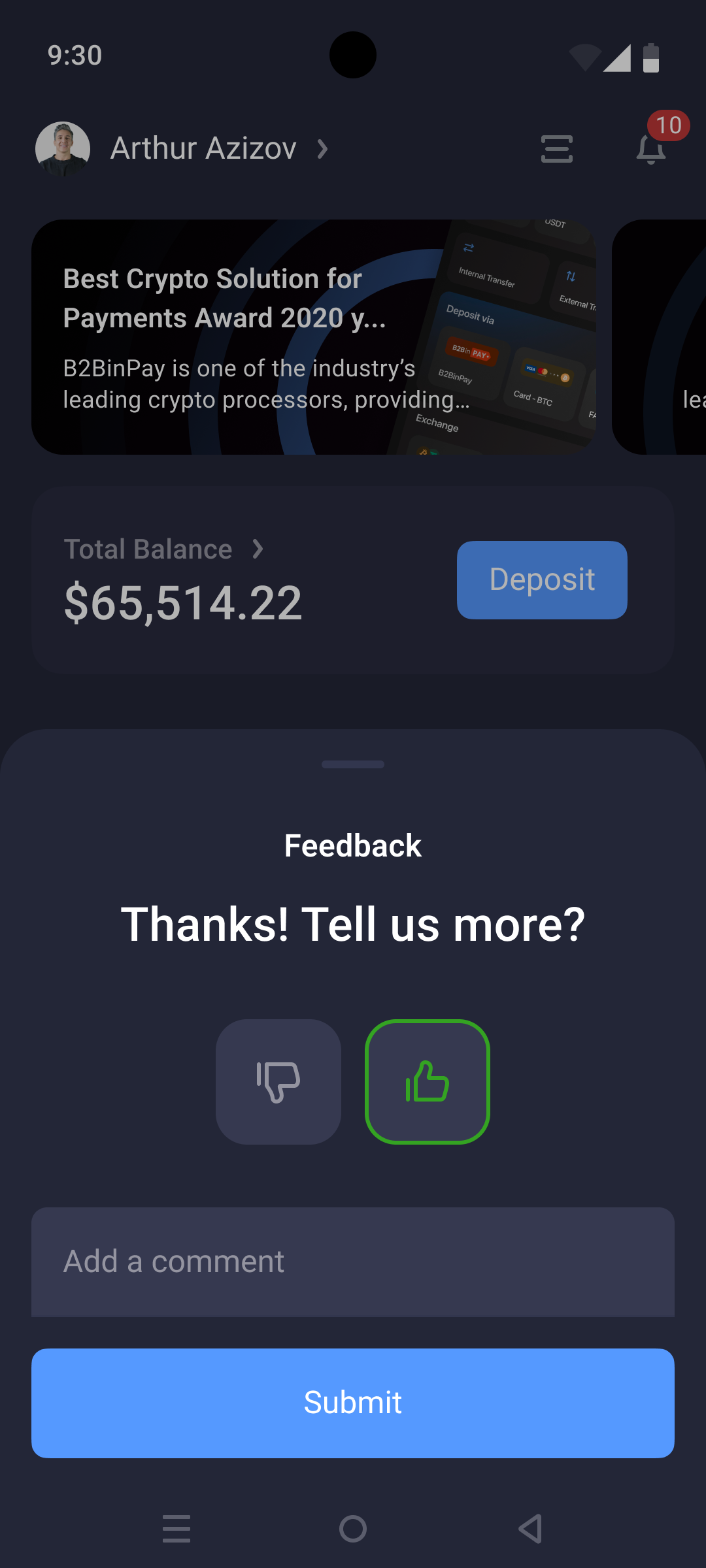Go back with the system back button
The width and height of the screenshot is (706, 1568).
coord(530,1529)
